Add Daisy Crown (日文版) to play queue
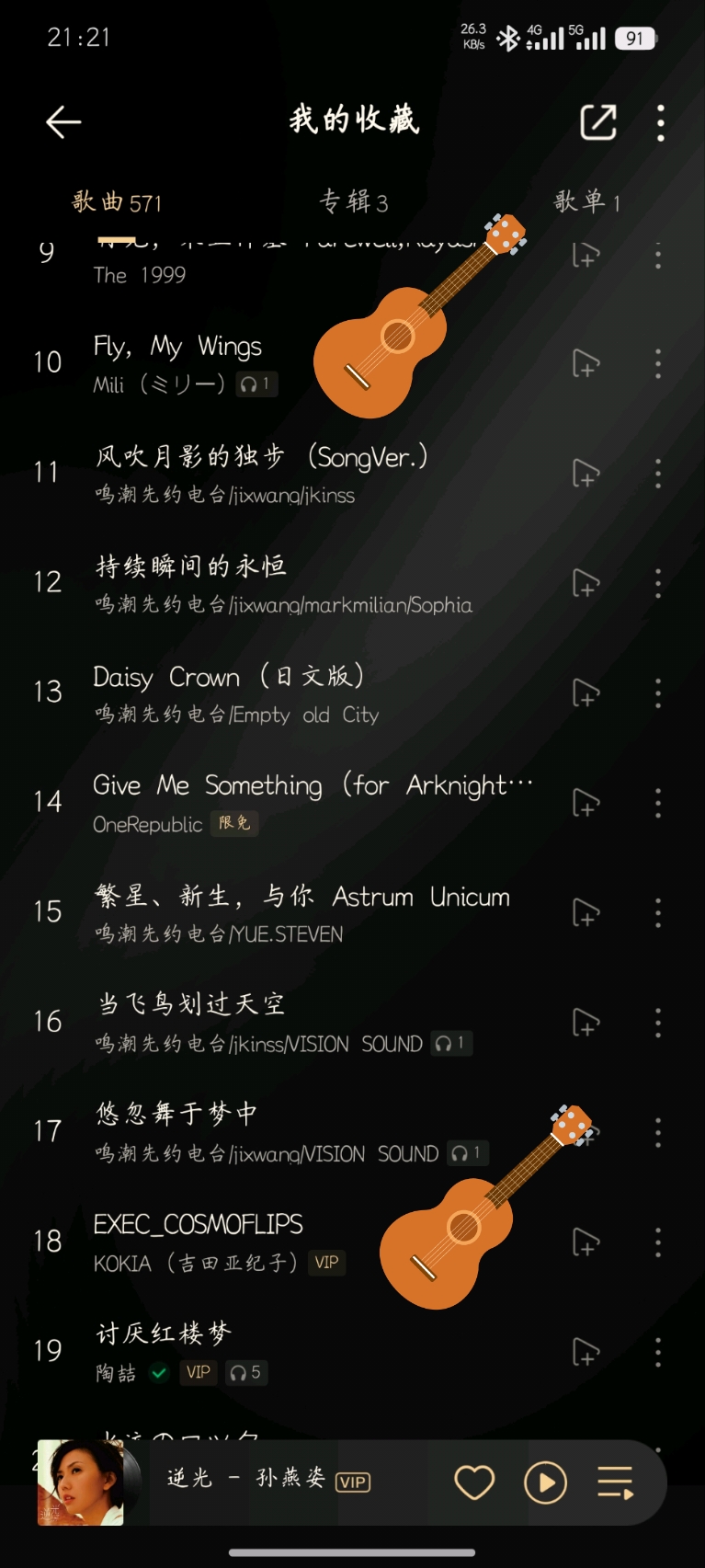This screenshot has height=1568, width=705. click(586, 692)
